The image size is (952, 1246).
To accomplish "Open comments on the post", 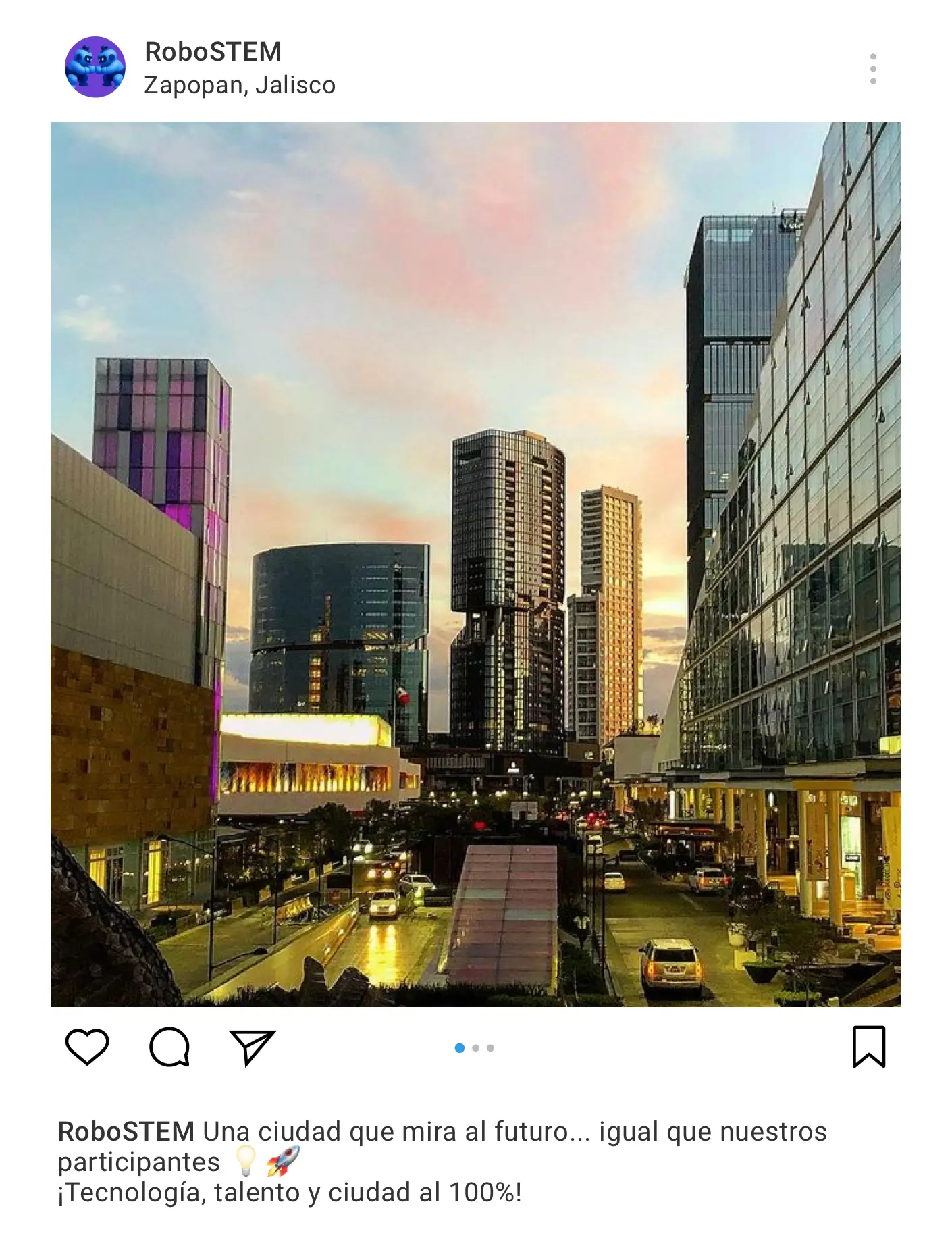I will [169, 1047].
